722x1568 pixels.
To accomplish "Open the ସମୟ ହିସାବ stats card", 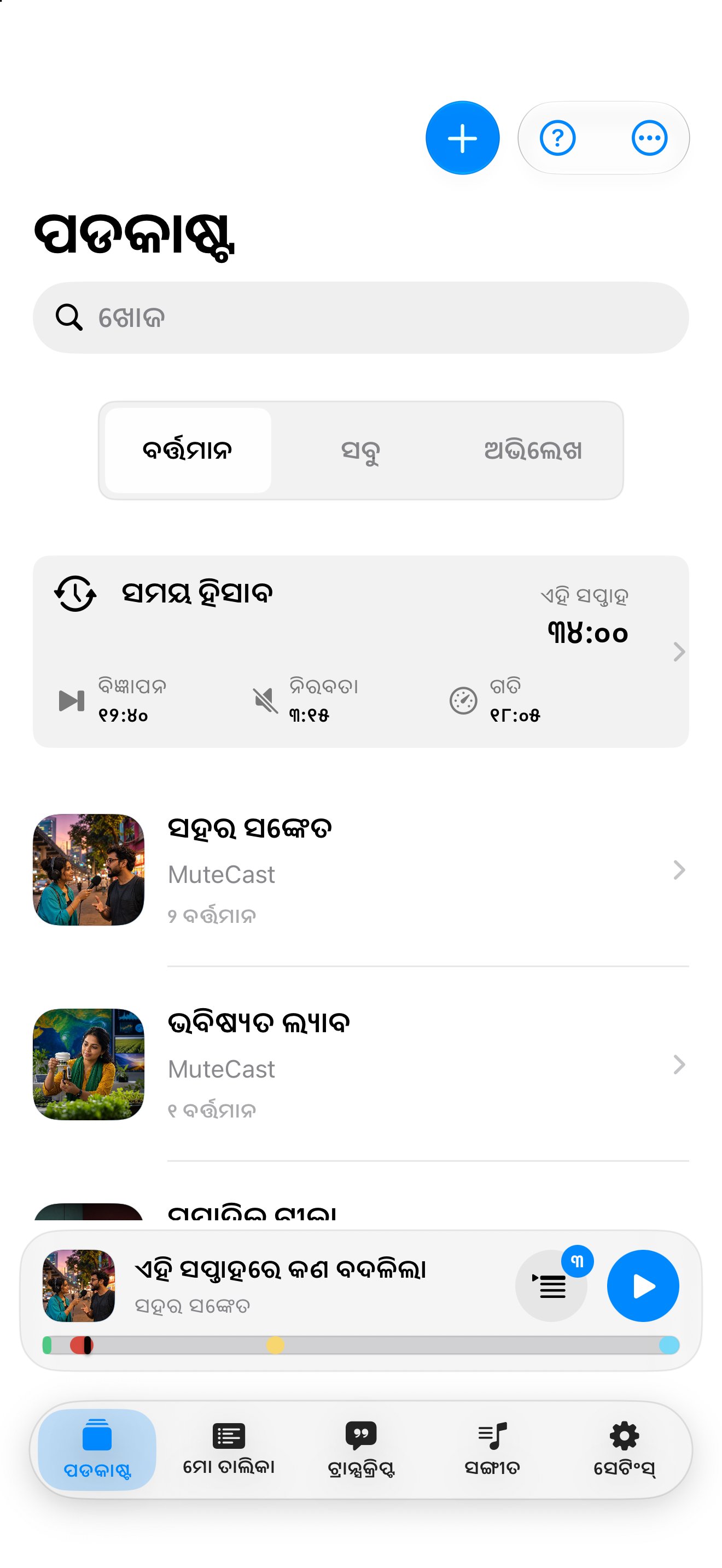I will pyautogui.click(x=361, y=651).
